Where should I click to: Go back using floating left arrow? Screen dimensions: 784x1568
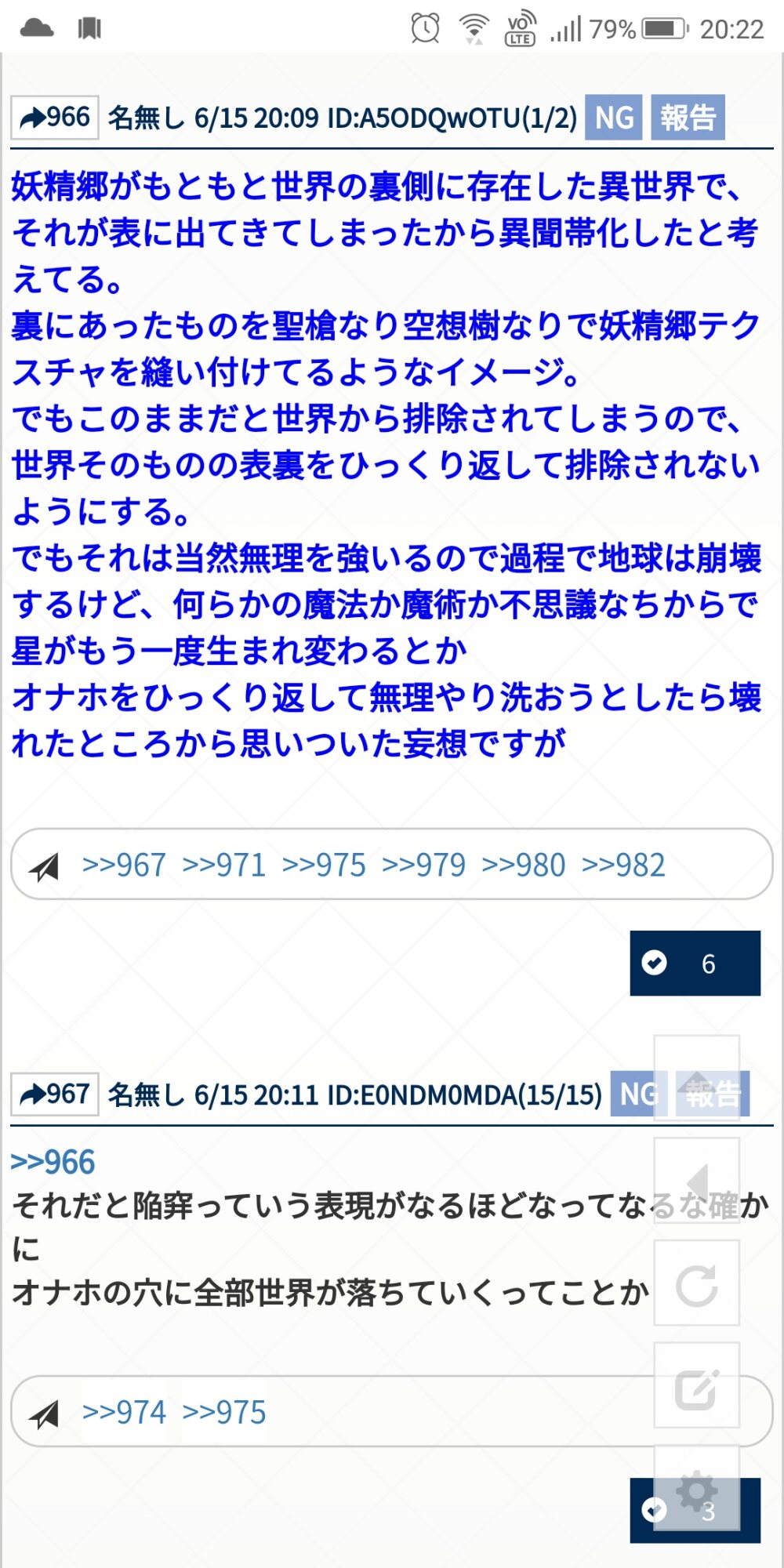(696, 1181)
